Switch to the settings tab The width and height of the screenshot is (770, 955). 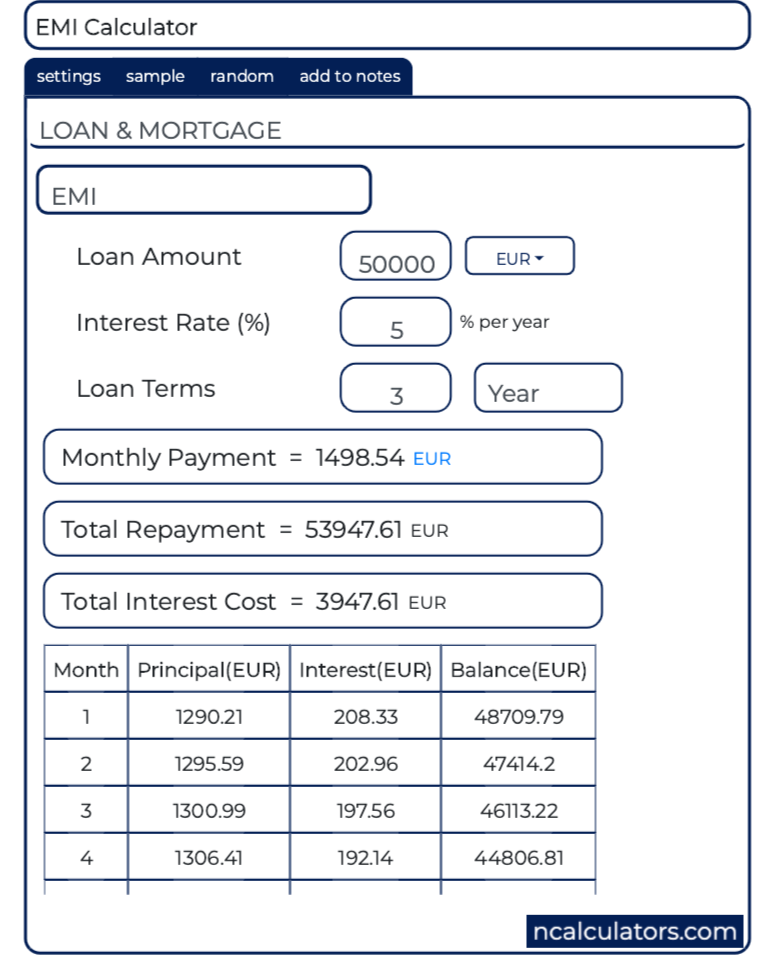coord(67,76)
